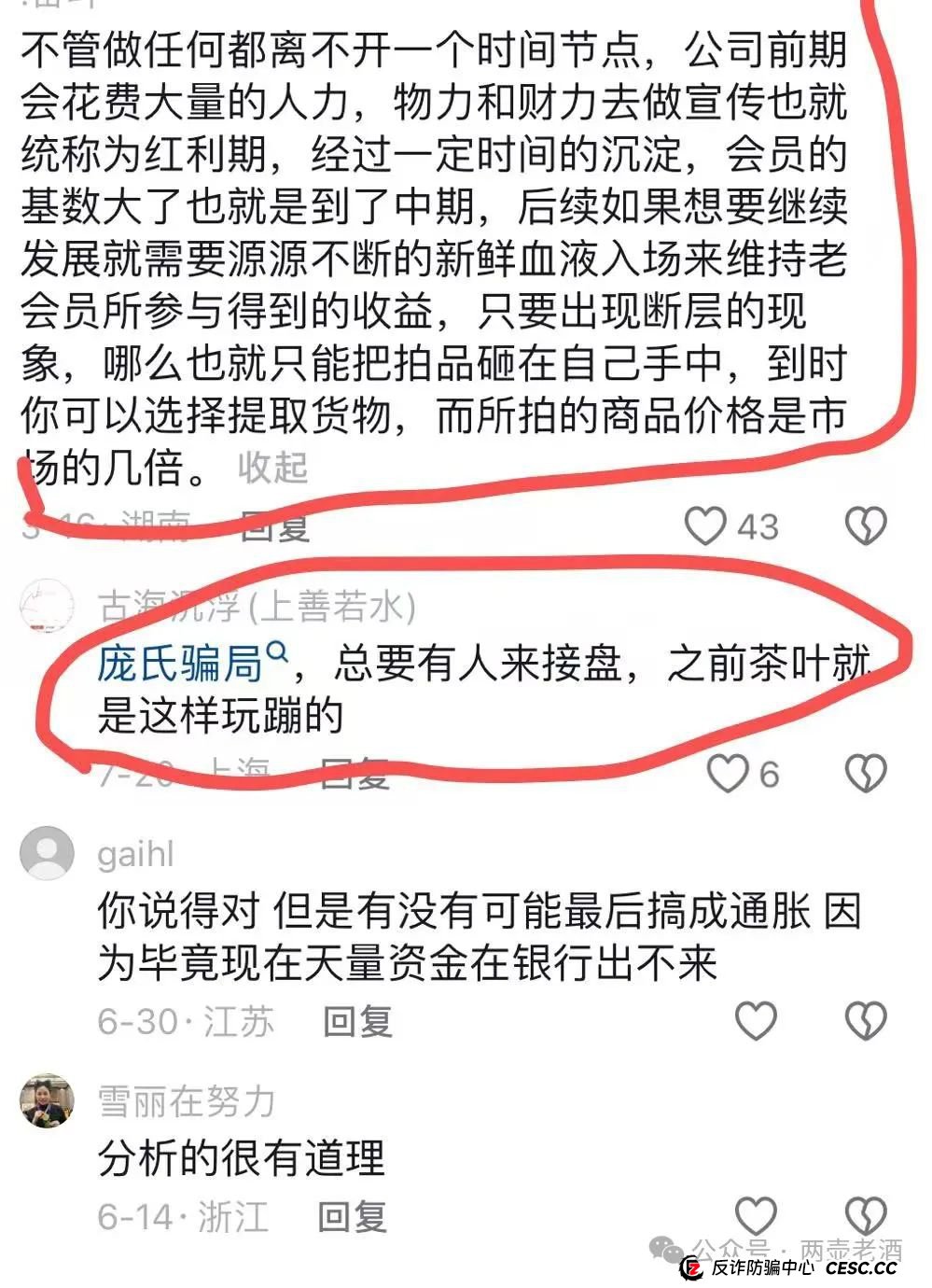Image resolution: width=932 pixels, height=1288 pixels.
Task: Like the comment by 古海沉浮(上善若水)
Action: (727, 773)
